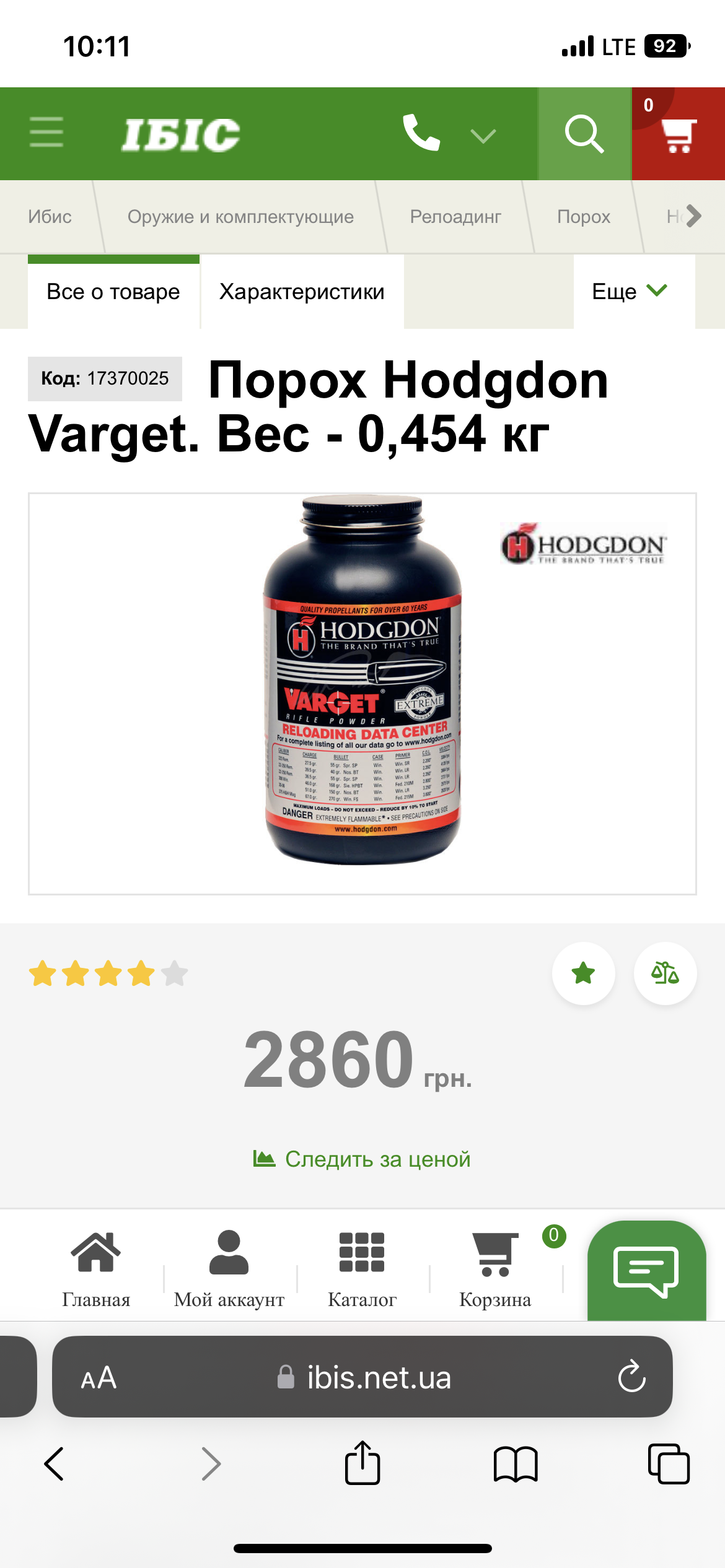Screen dimensions: 725x1568
Task: Open the search magnifier
Action: tap(584, 134)
